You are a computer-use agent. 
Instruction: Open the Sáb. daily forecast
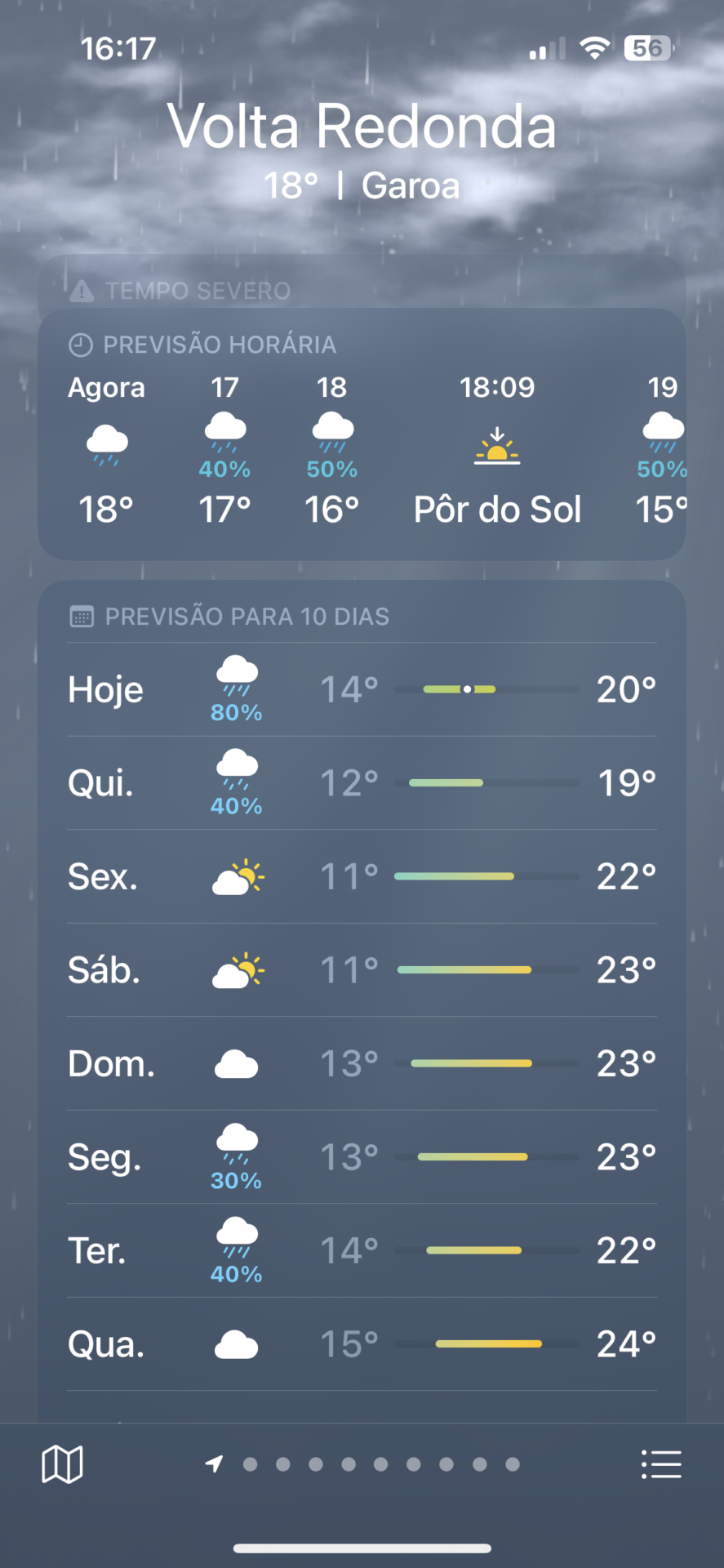[x=362, y=970]
